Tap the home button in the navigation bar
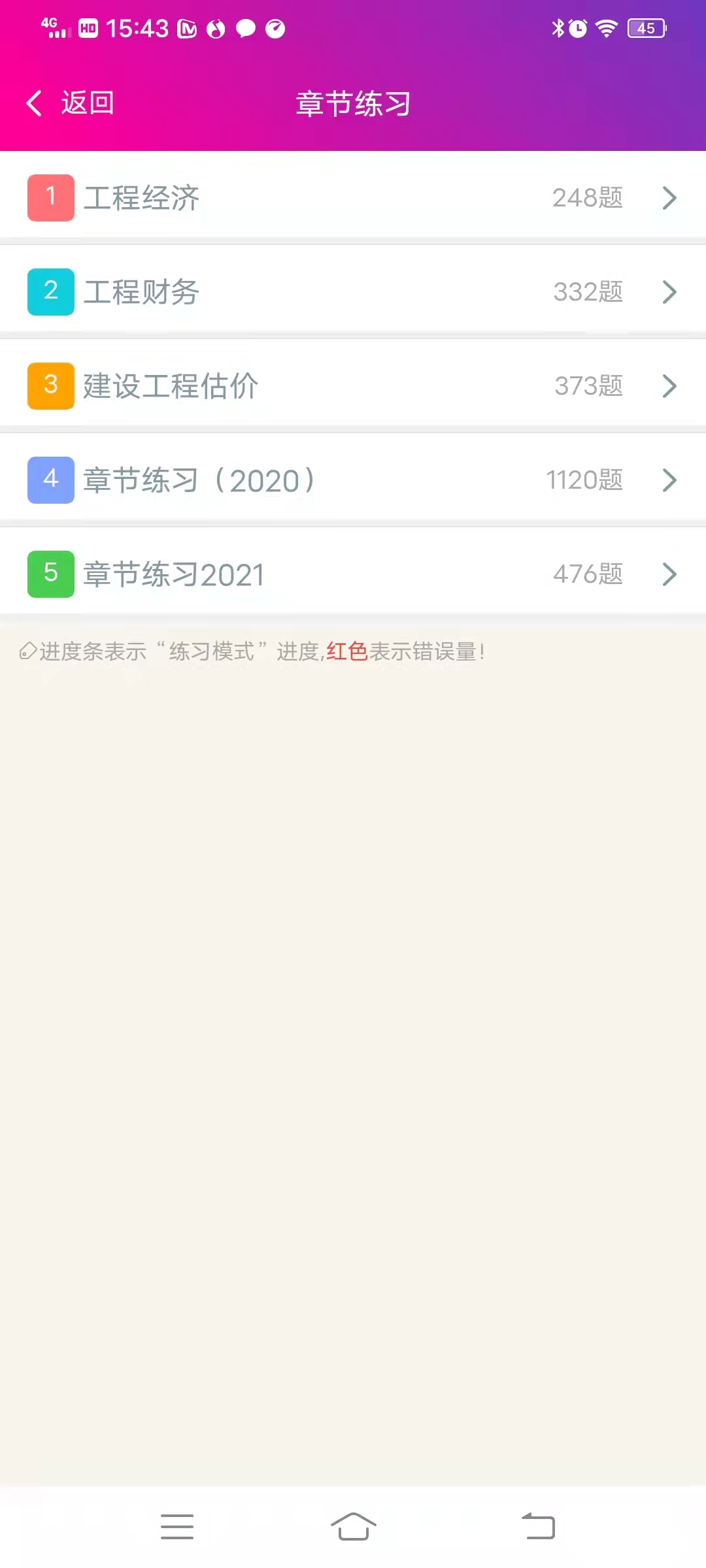The width and height of the screenshot is (706, 1568). coord(353,1526)
